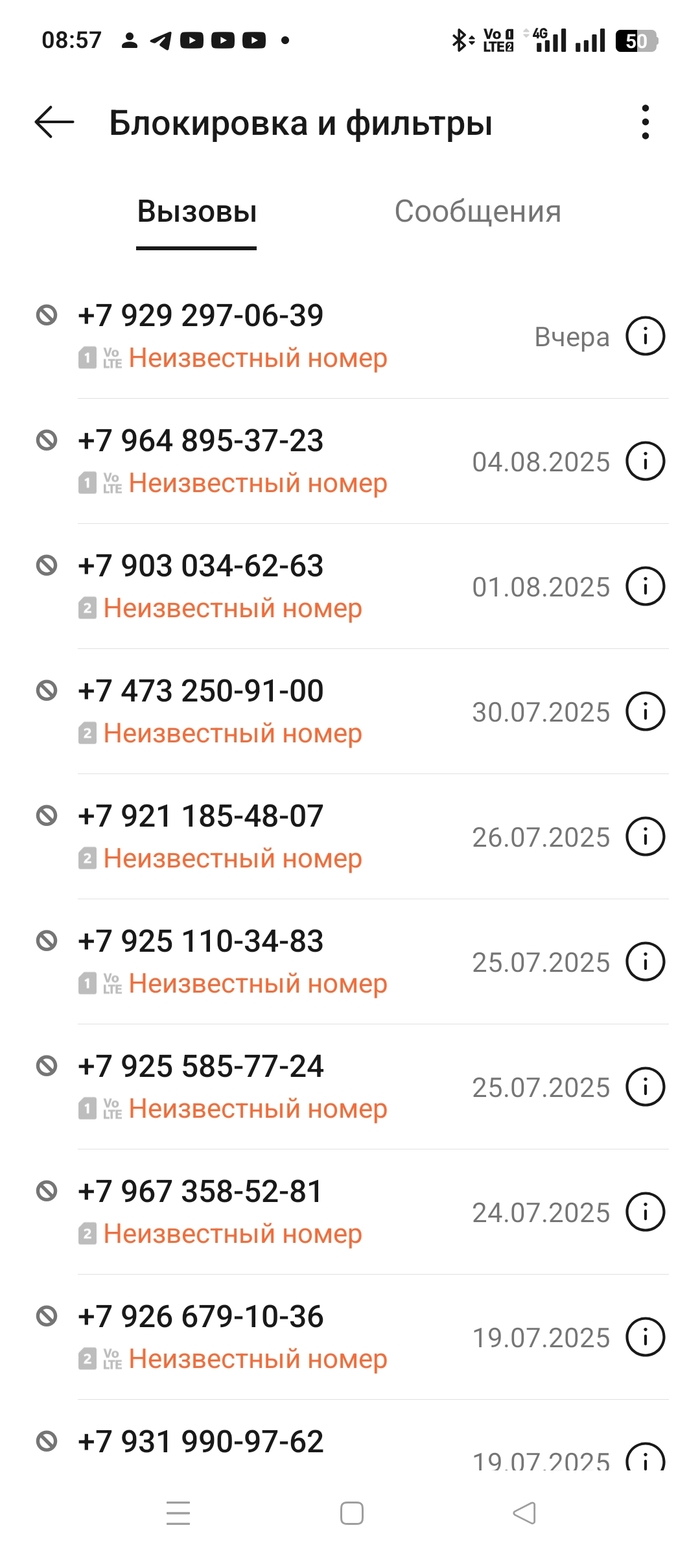
Task: View info for +7 473 250-91-00
Action: coord(645,712)
